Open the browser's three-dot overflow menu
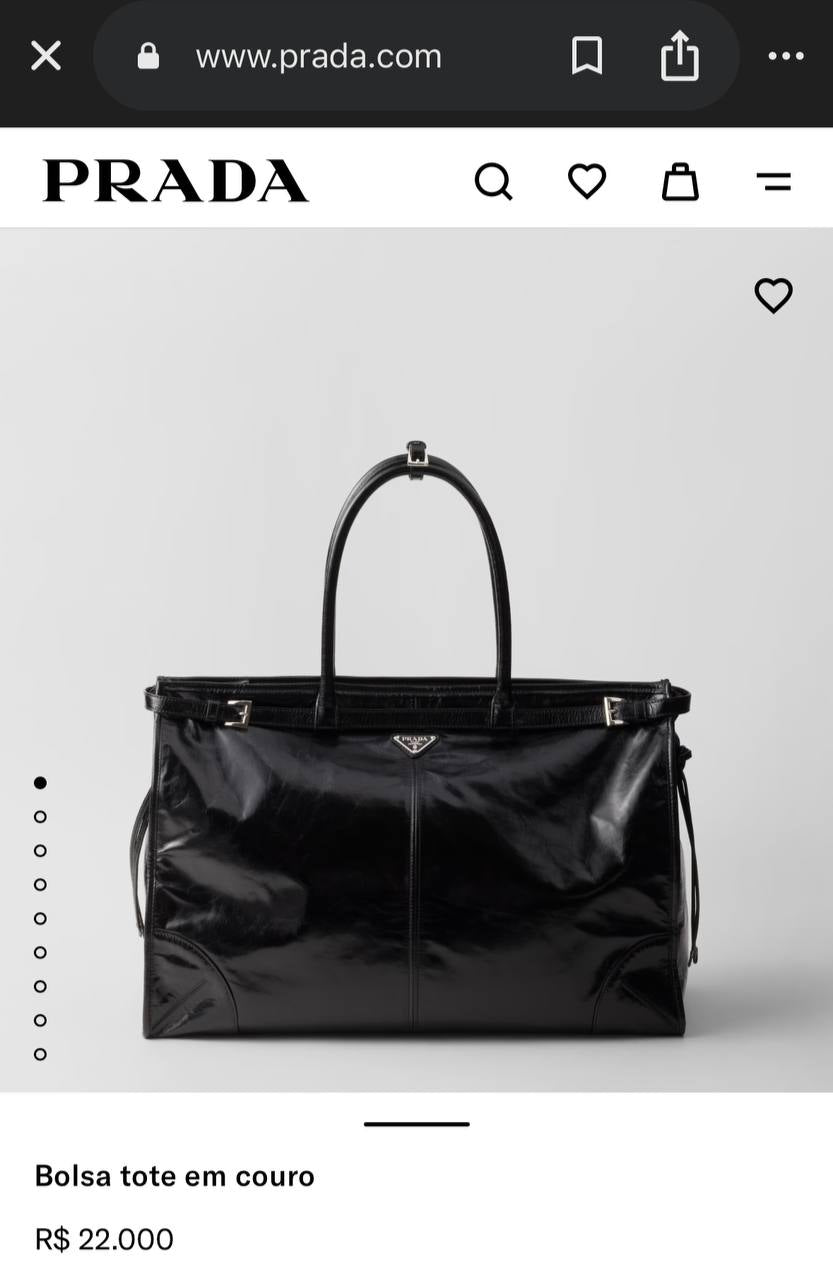The width and height of the screenshot is (833, 1280). pos(786,56)
